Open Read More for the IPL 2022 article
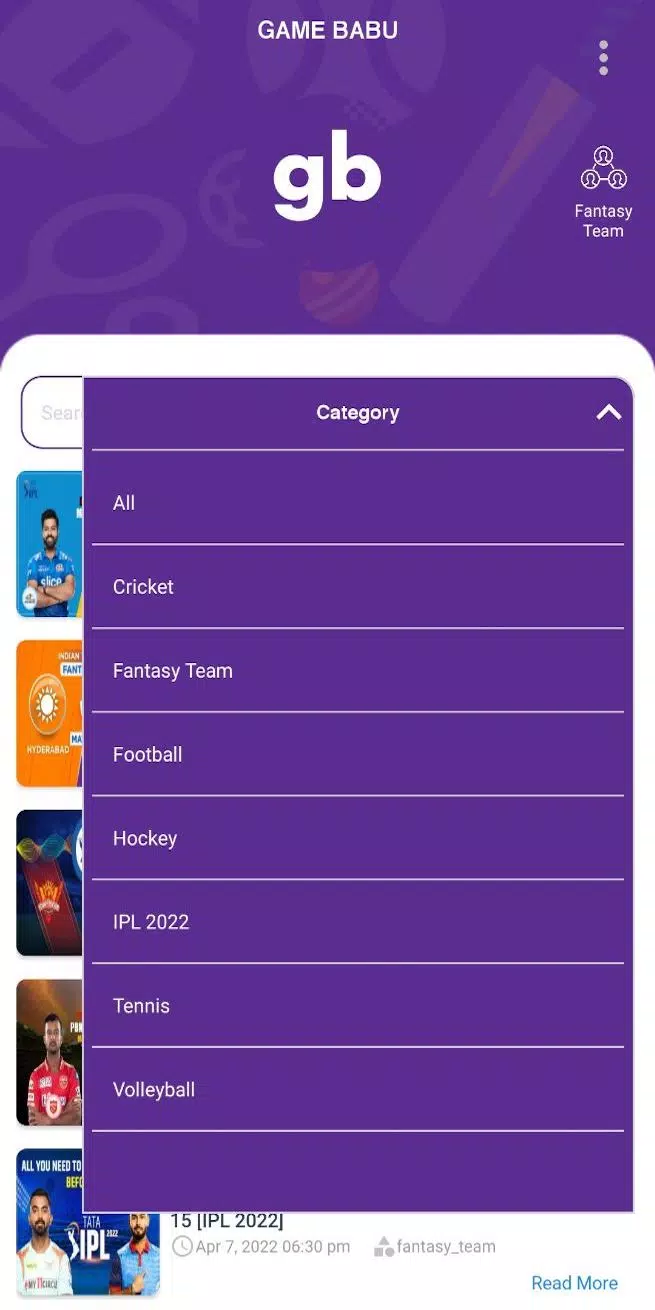The height and width of the screenshot is (1310, 655). coord(574,1283)
